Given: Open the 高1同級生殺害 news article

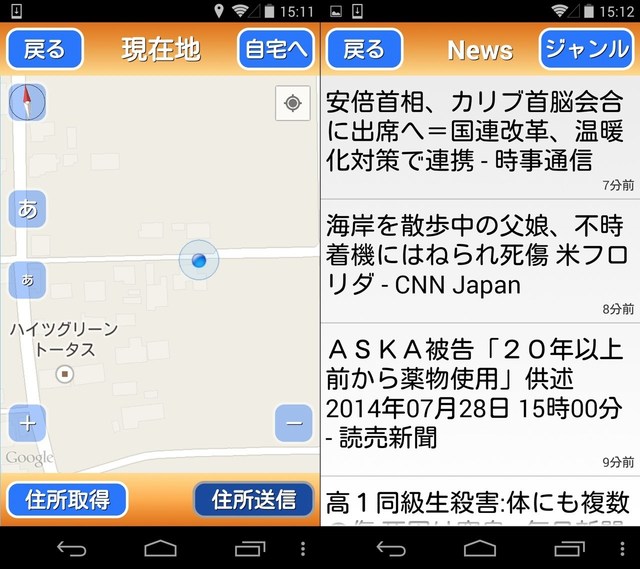Looking at the screenshot, I should click(479, 503).
